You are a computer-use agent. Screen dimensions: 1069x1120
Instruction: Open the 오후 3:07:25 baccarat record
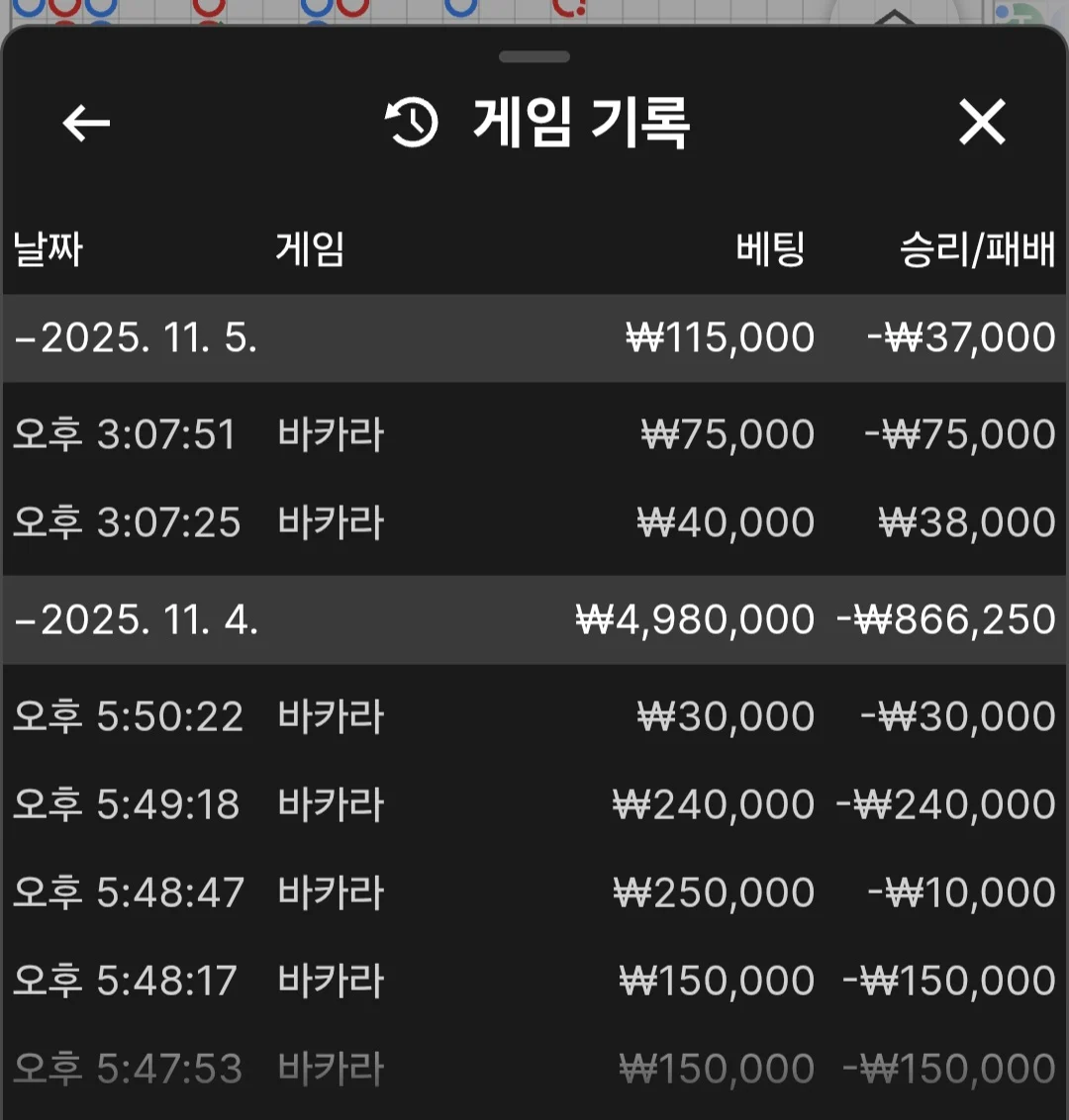pos(534,522)
